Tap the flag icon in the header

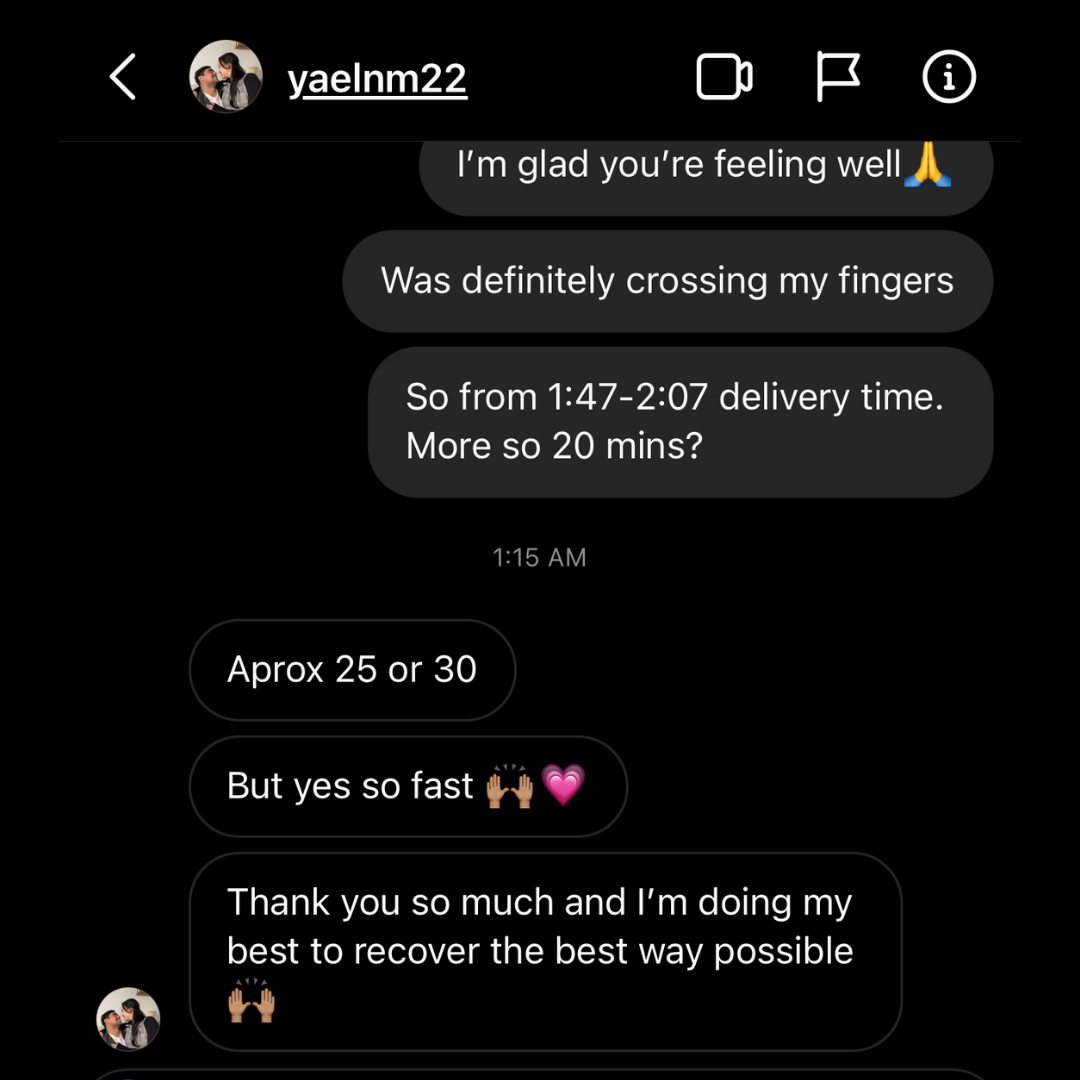click(838, 78)
